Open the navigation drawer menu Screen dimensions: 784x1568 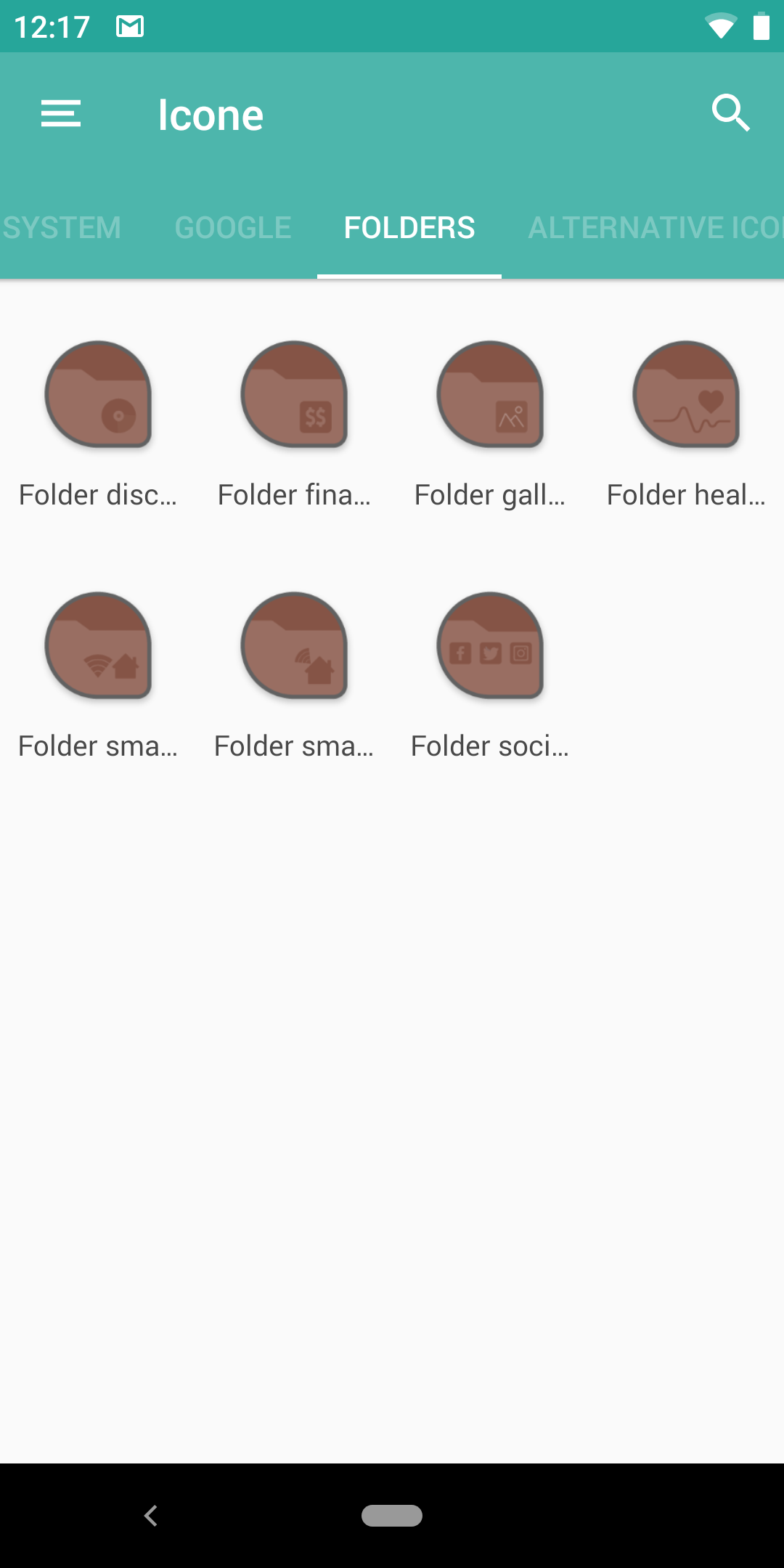click(61, 114)
